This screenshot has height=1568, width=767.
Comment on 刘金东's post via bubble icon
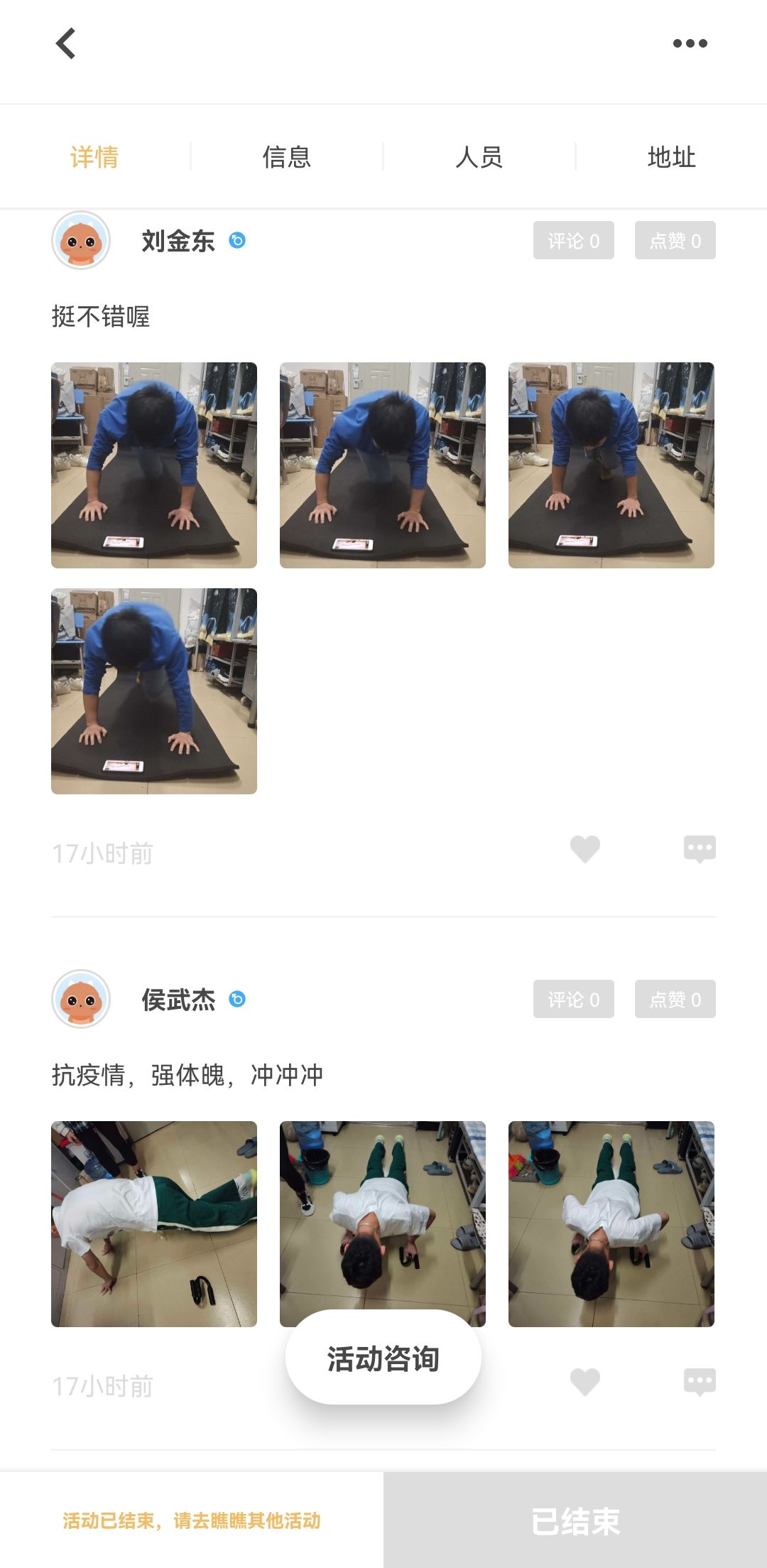(700, 849)
